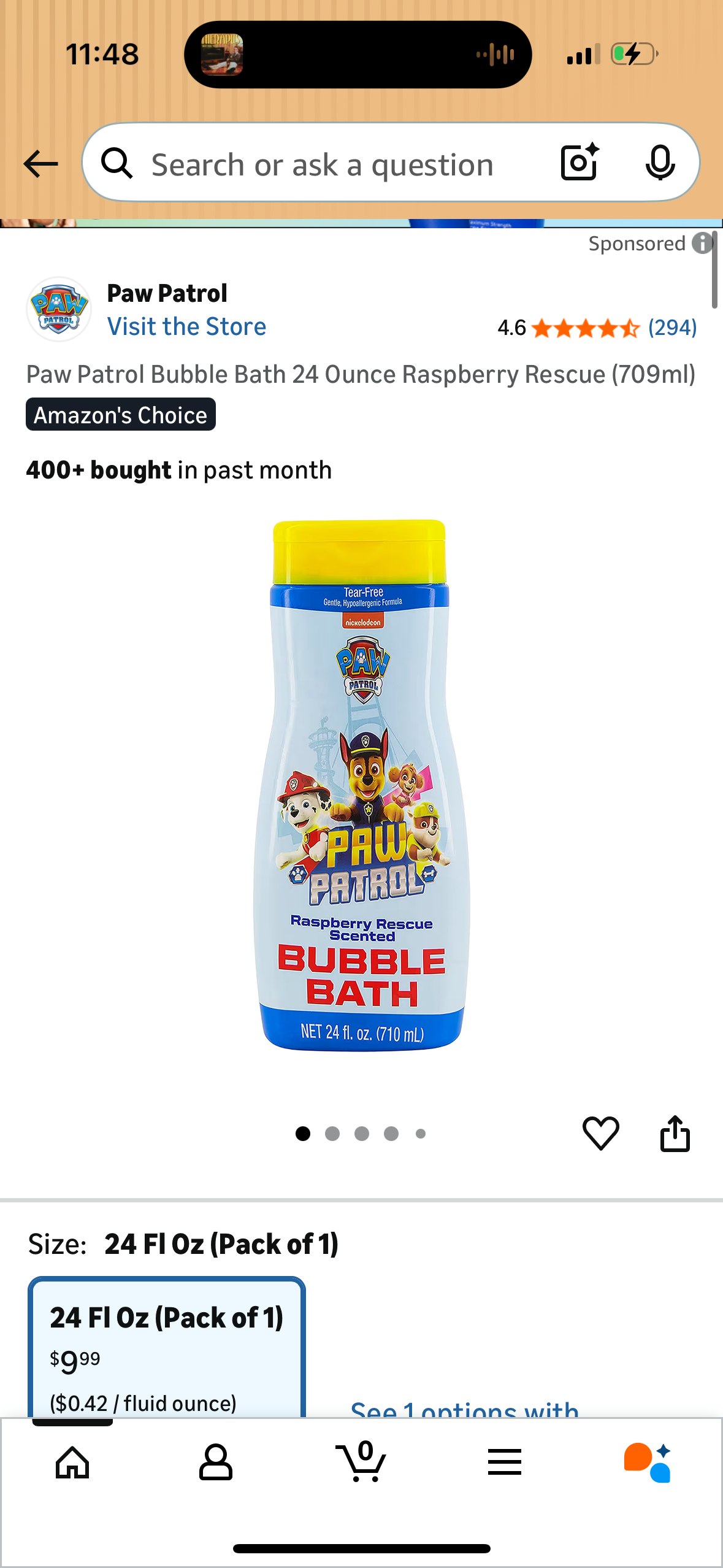723x1568 pixels.
Task: Open the Sponsored info icon
Action: (x=702, y=244)
